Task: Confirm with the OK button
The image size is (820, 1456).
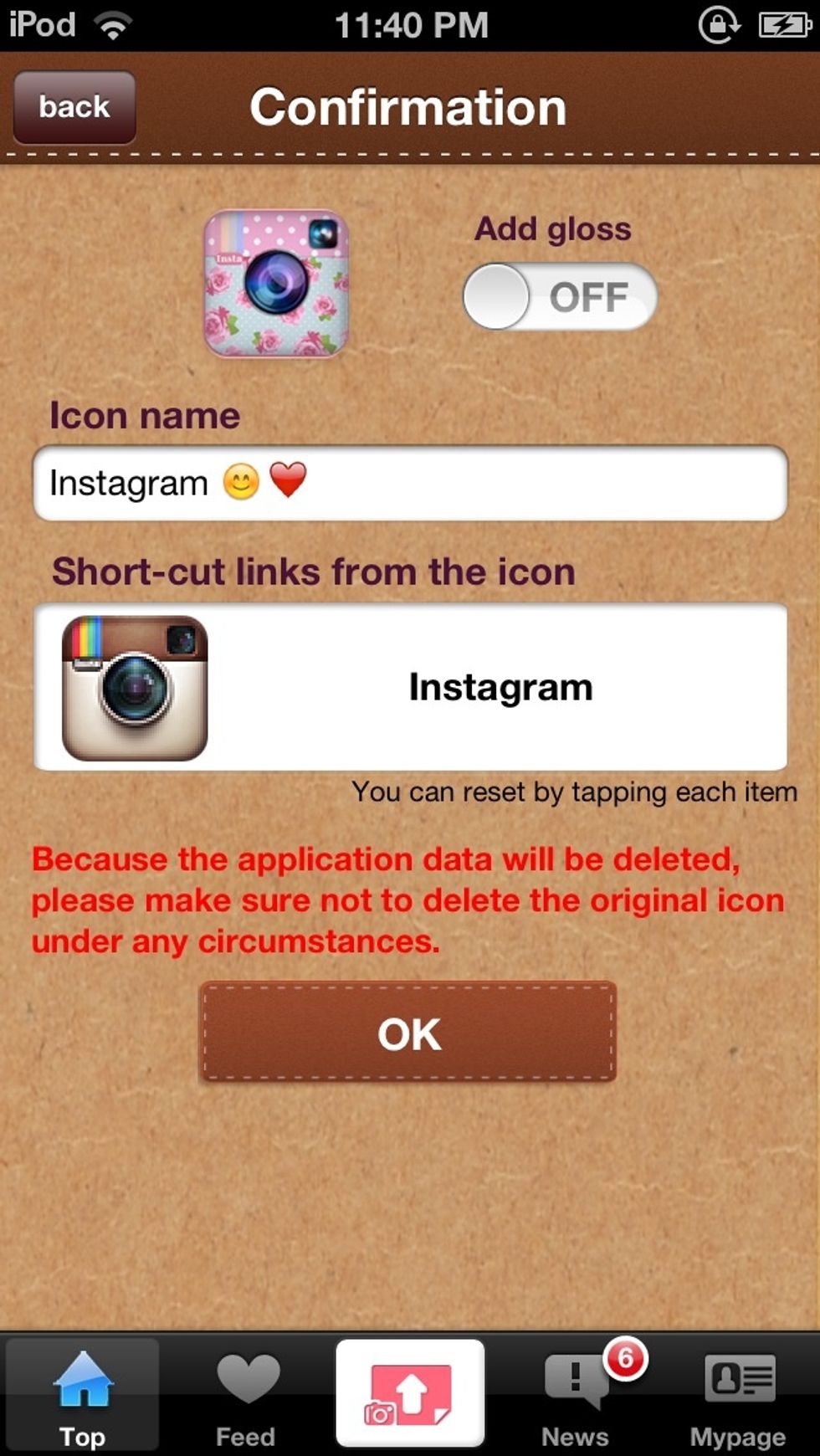Action: [408, 1033]
